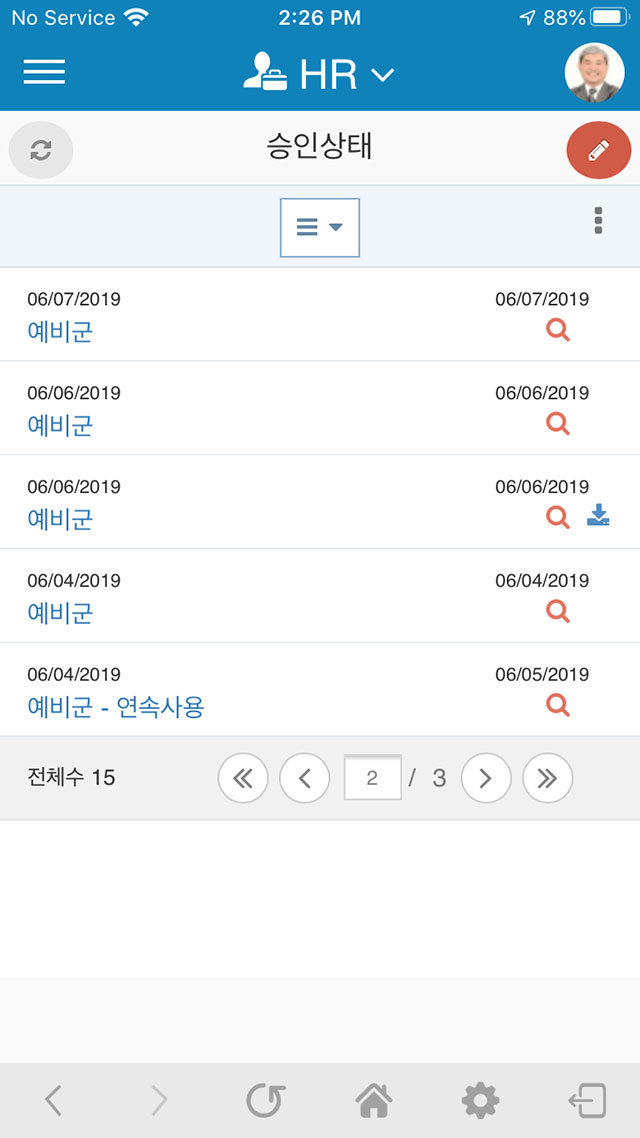
Task: Open the list view dropdown
Action: click(320, 227)
